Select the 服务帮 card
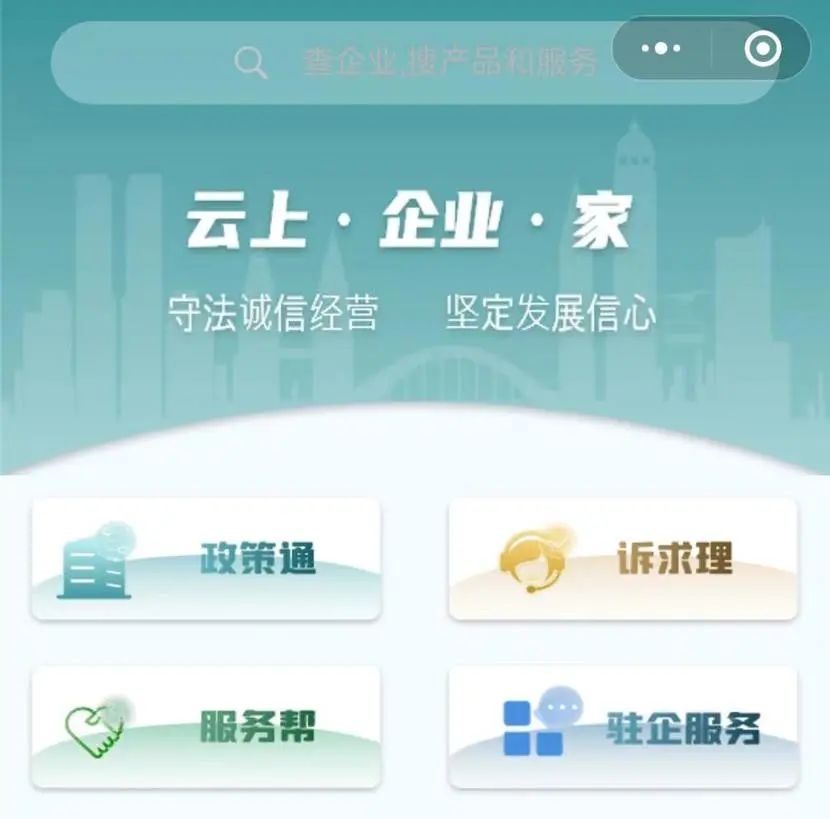Viewport: 830px width, 819px height. point(206,726)
